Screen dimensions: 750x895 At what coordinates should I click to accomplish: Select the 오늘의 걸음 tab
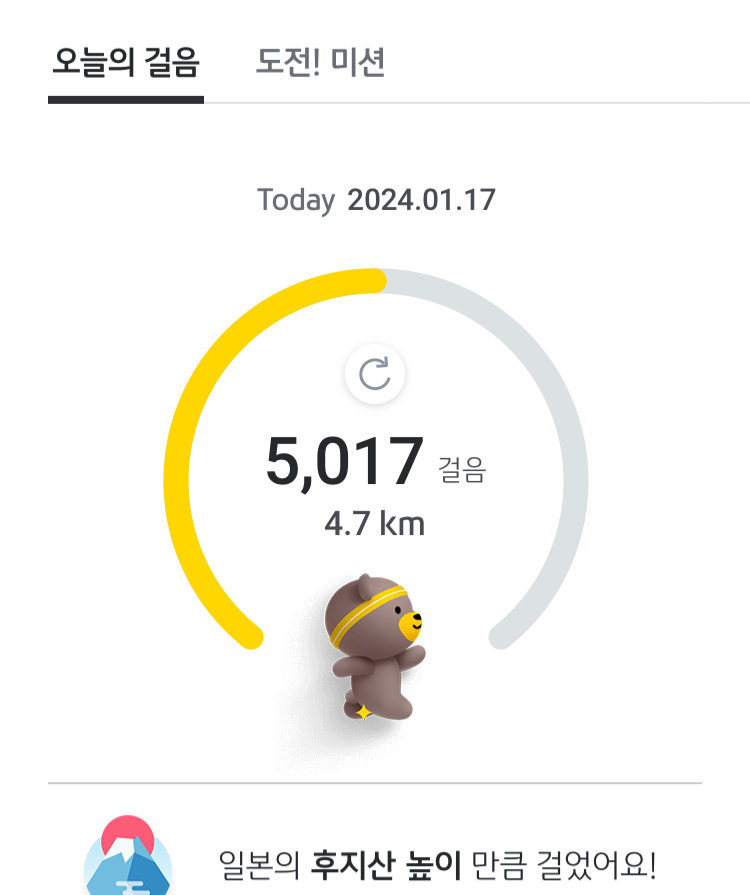[126, 62]
